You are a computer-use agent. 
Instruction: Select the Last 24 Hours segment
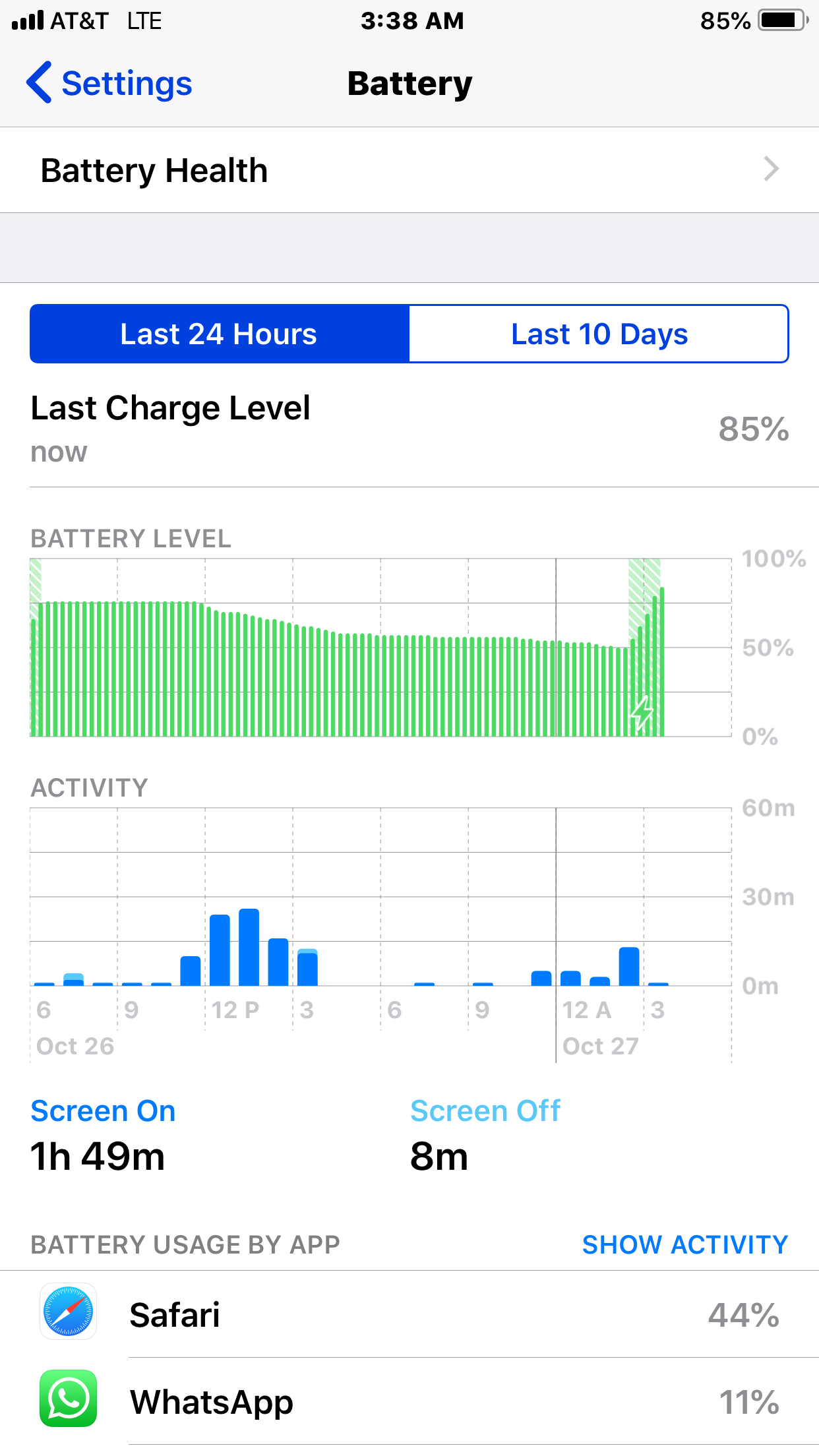click(220, 334)
